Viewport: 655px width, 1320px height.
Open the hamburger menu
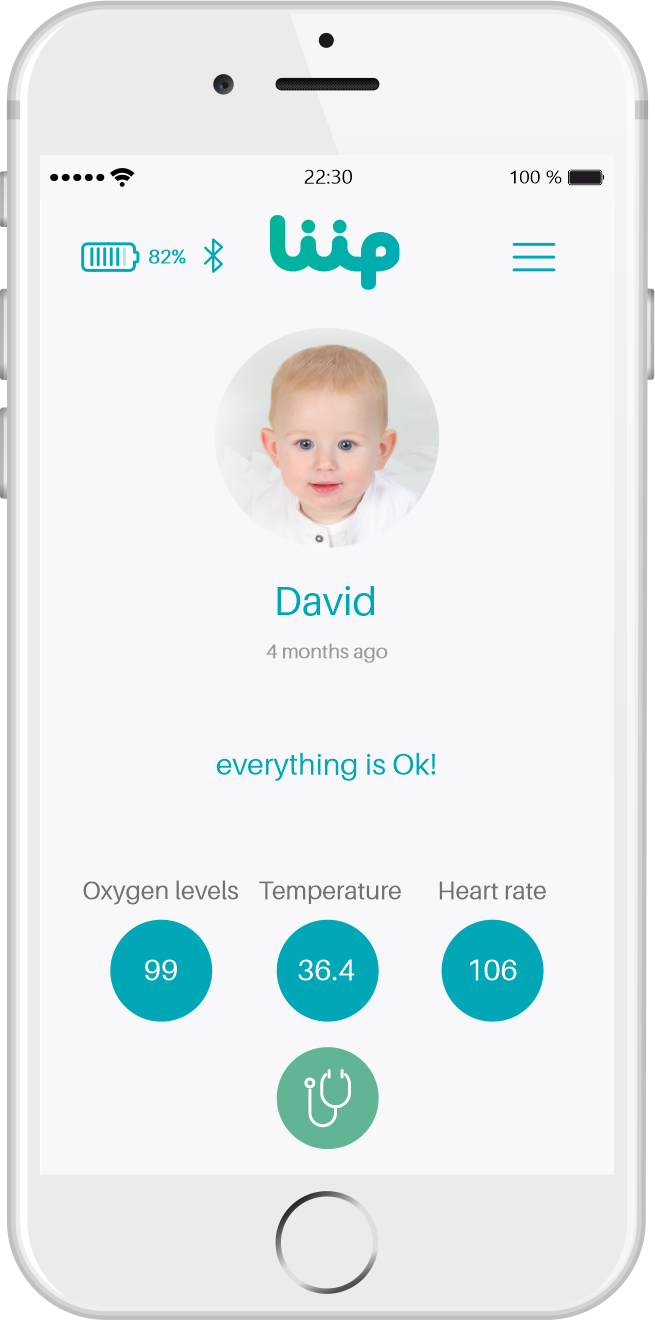pos(533,257)
